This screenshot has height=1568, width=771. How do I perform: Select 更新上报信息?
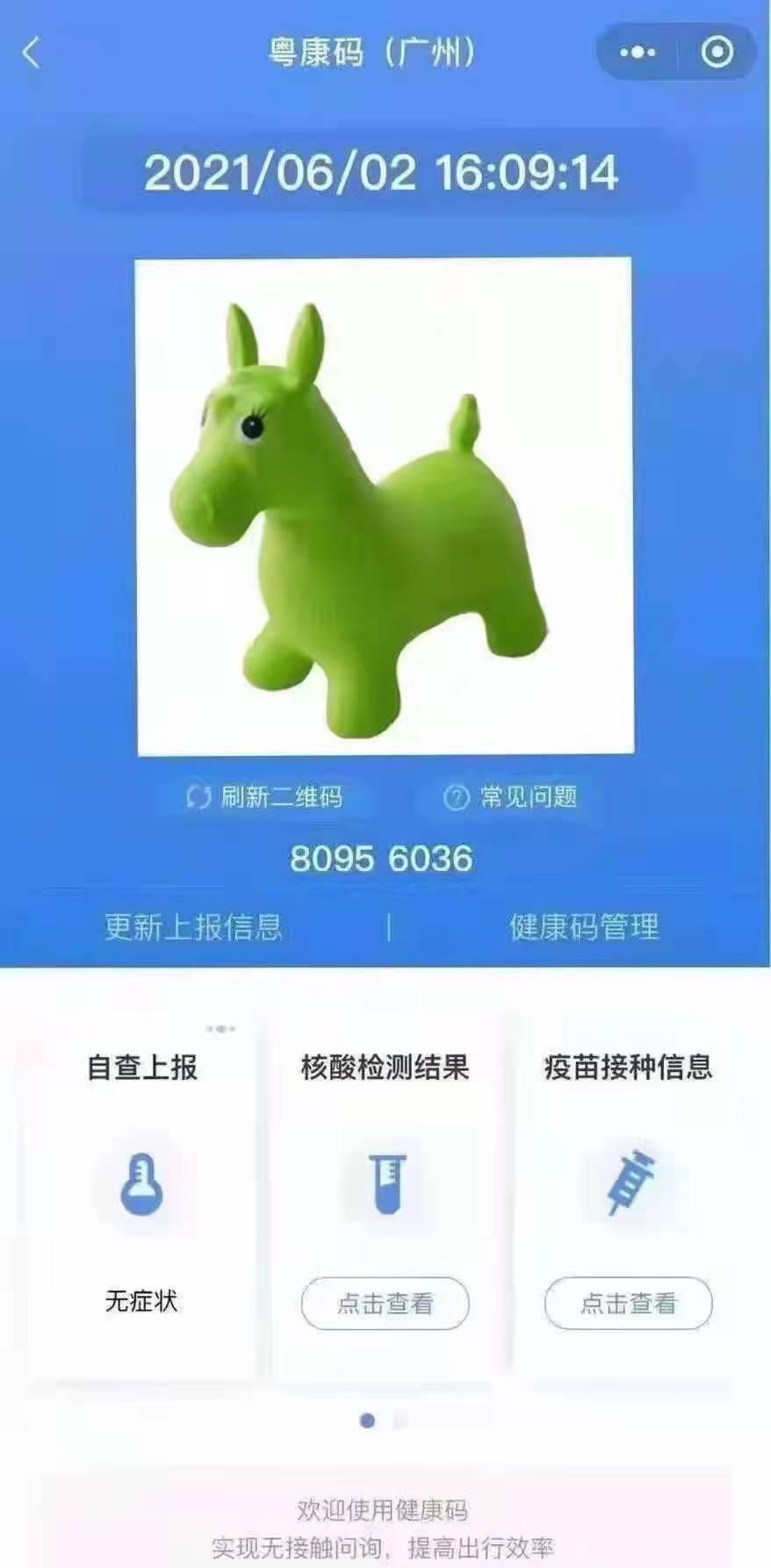coord(193,927)
